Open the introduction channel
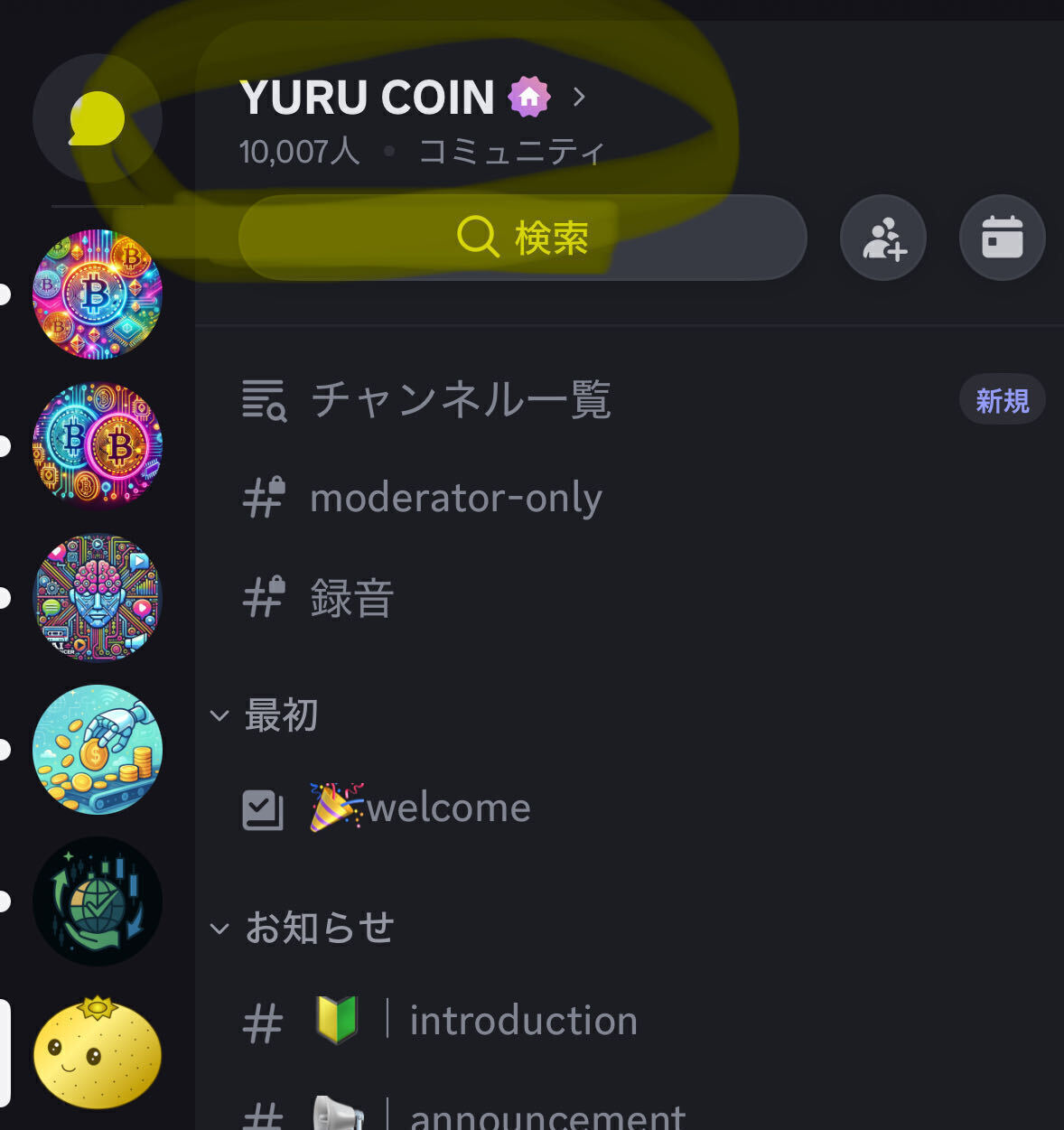The height and width of the screenshot is (1130, 1064). click(x=523, y=1021)
